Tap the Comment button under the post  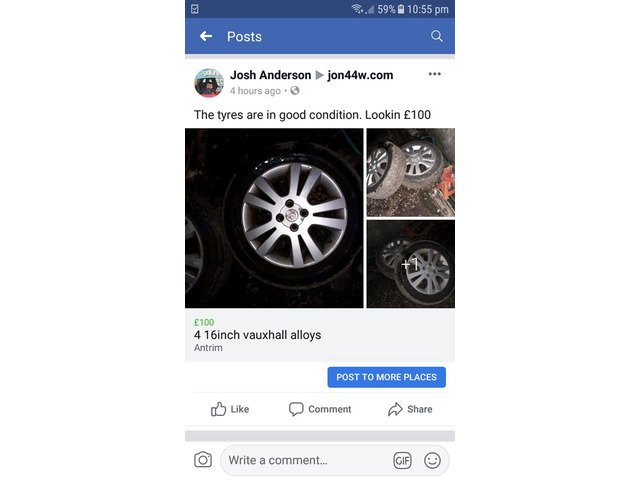(320, 409)
